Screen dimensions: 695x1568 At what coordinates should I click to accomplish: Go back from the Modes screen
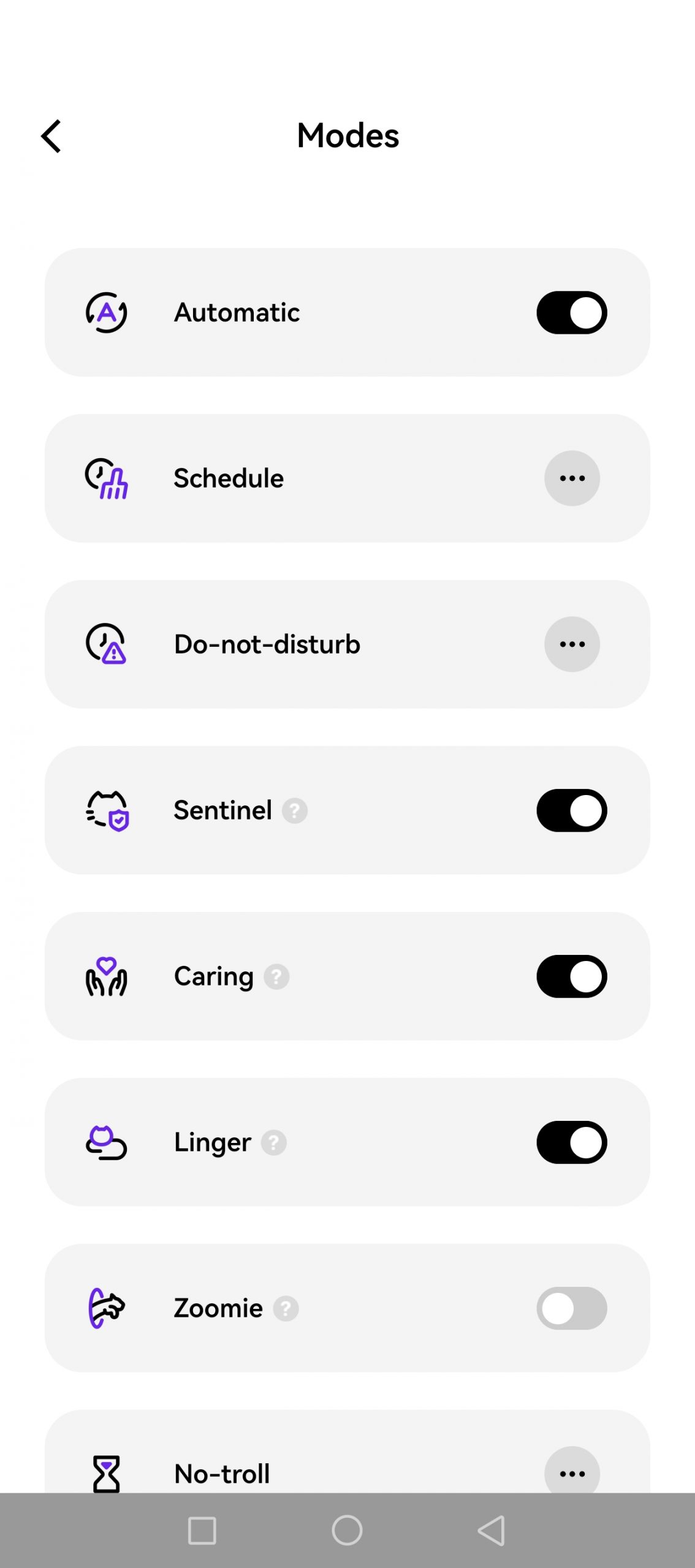(x=51, y=136)
